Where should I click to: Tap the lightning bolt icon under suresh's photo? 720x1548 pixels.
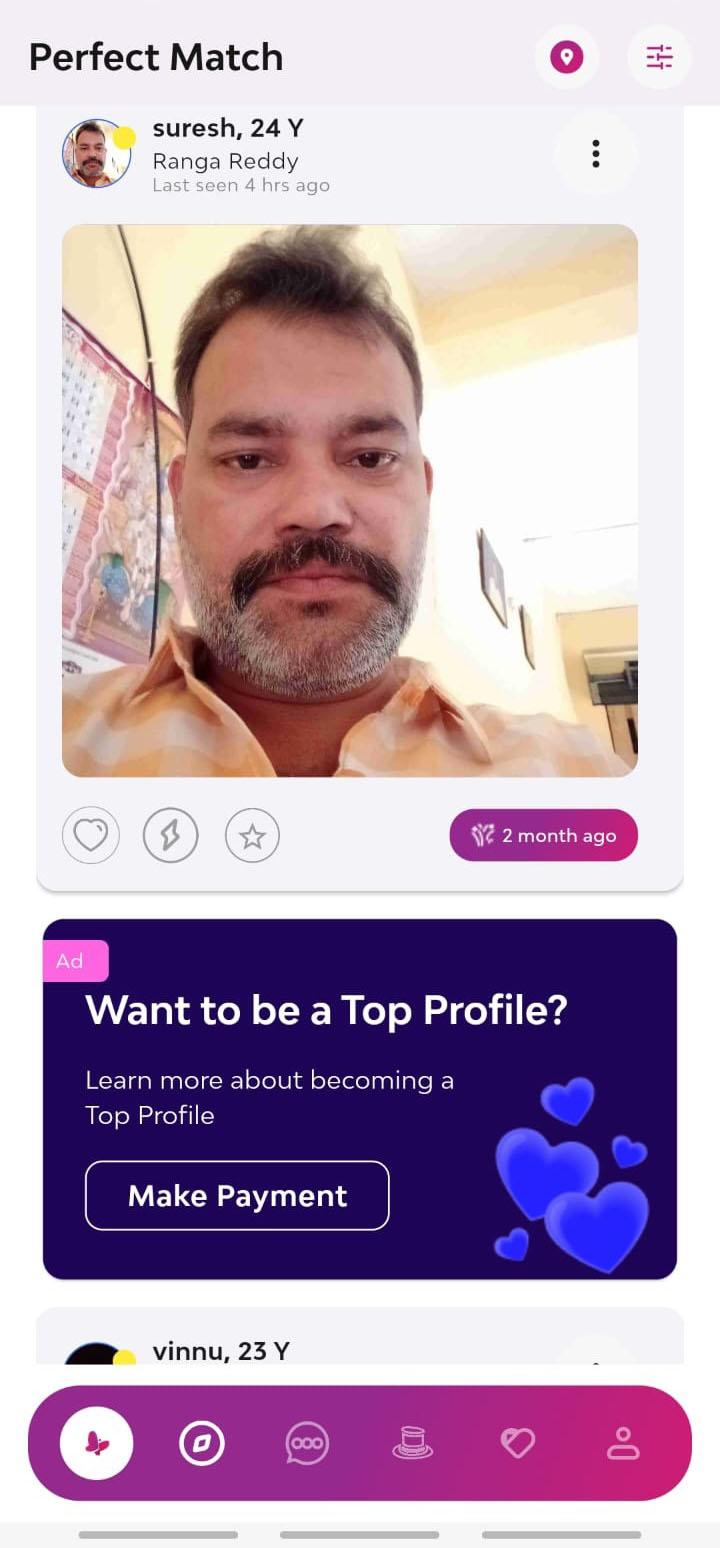click(171, 836)
